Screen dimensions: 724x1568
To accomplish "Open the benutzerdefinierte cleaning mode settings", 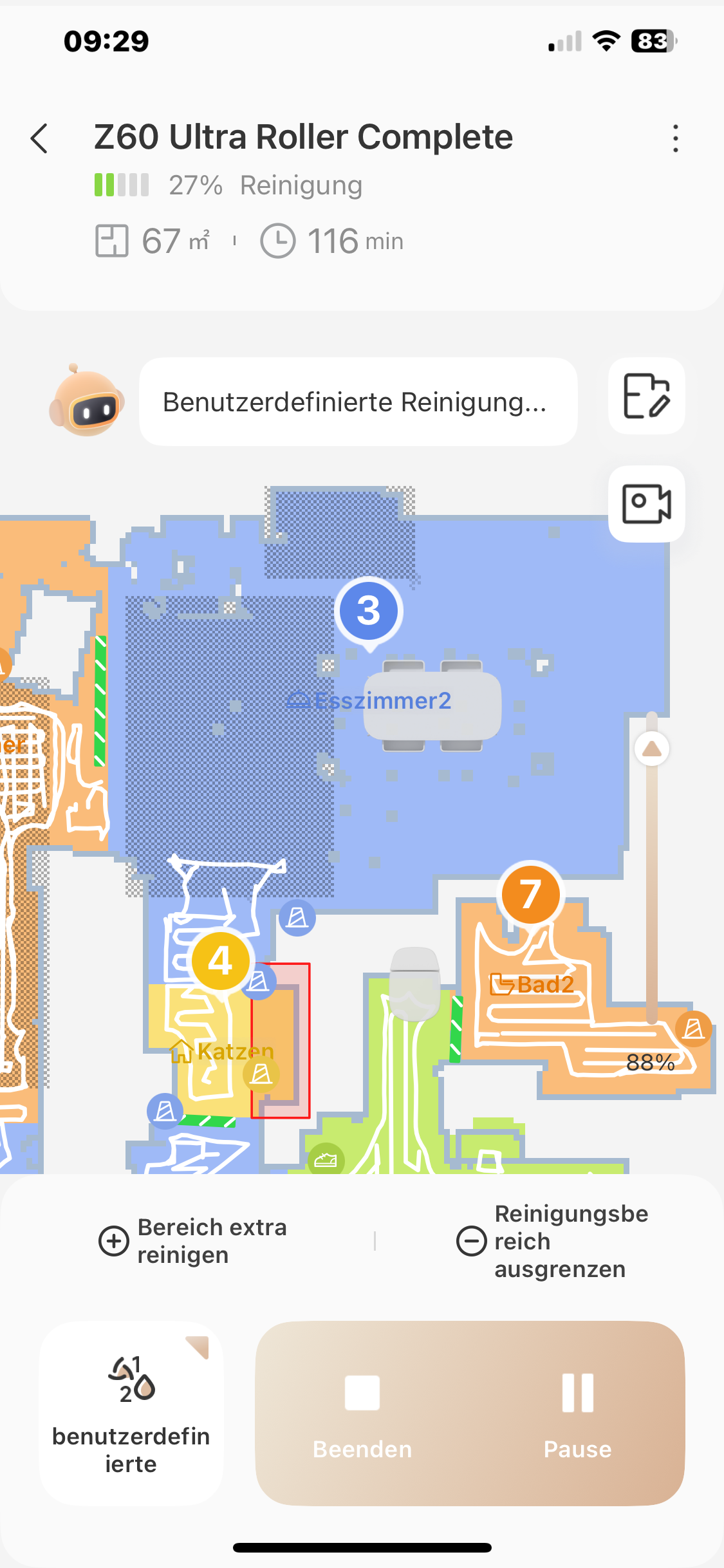I will (x=131, y=1413).
